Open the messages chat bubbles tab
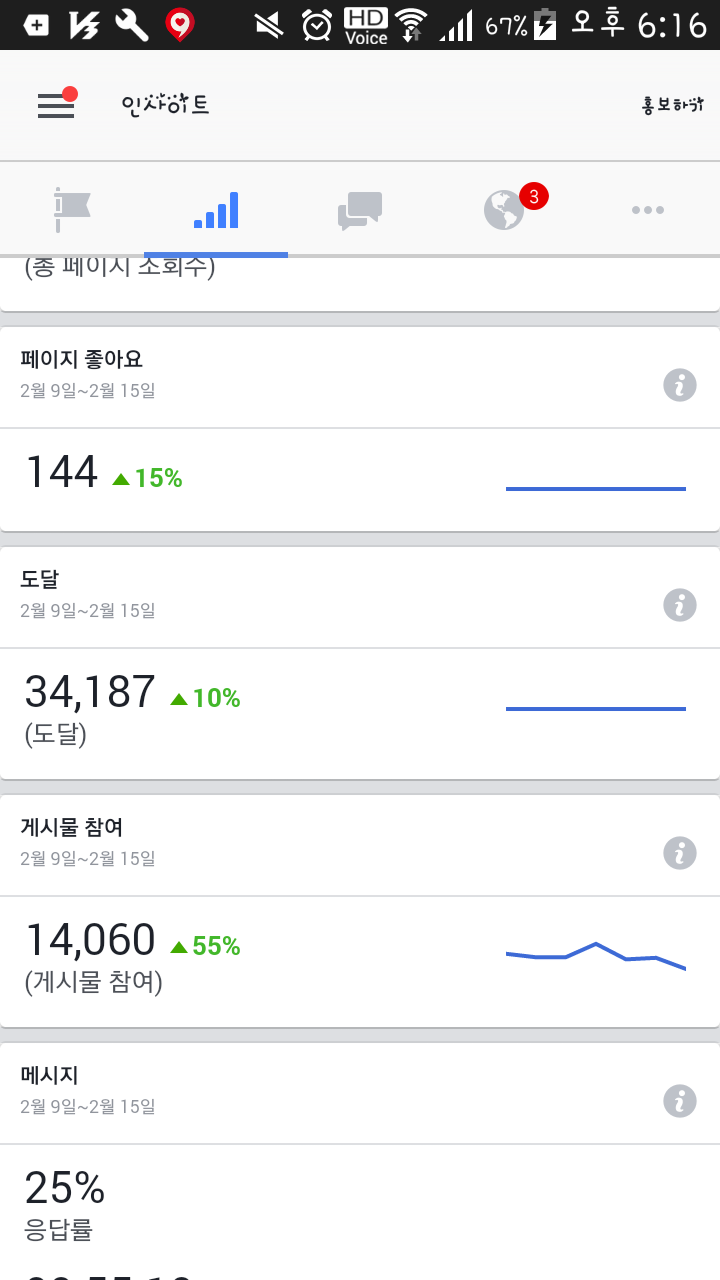This screenshot has width=720, height=1280. pos(360,210)
